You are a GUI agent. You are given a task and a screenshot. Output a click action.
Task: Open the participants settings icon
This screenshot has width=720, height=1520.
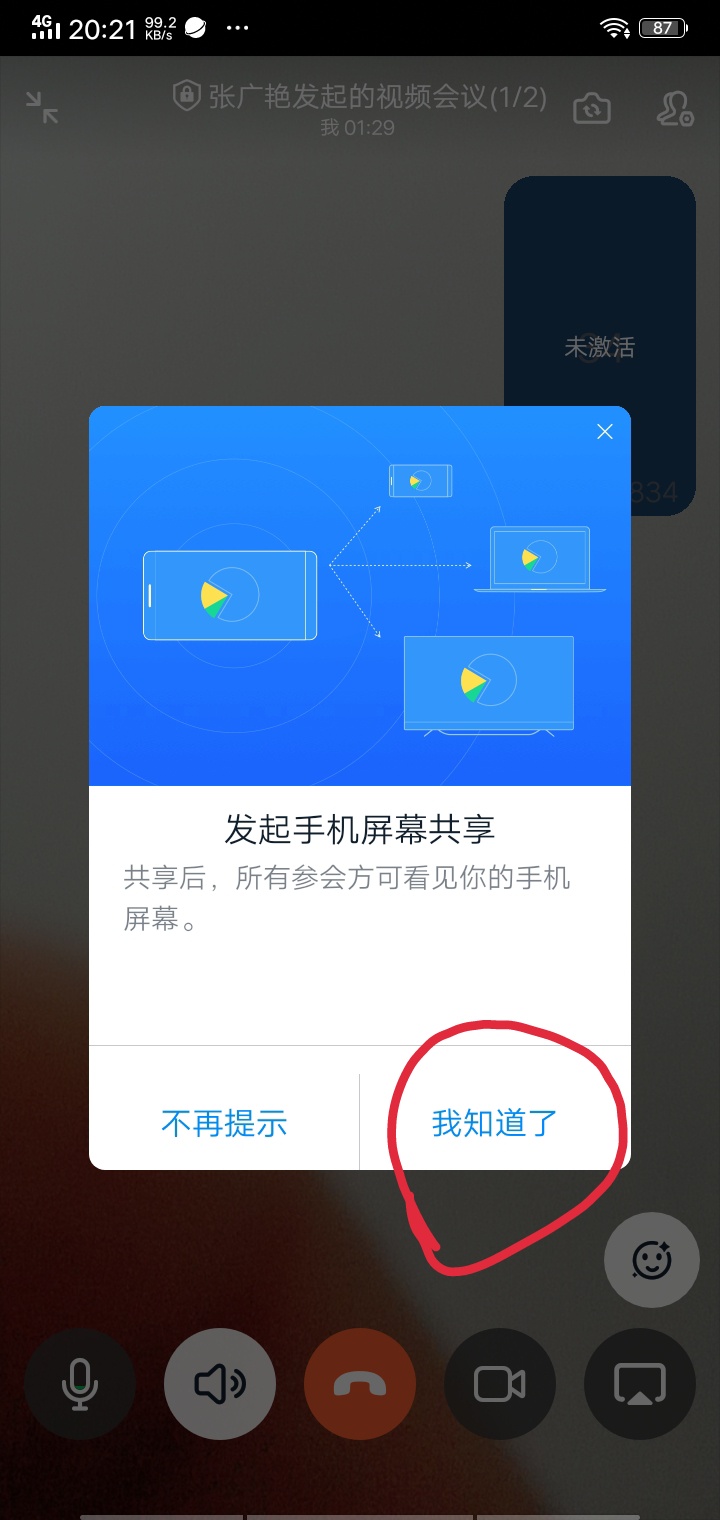click(x=675, y=109)
